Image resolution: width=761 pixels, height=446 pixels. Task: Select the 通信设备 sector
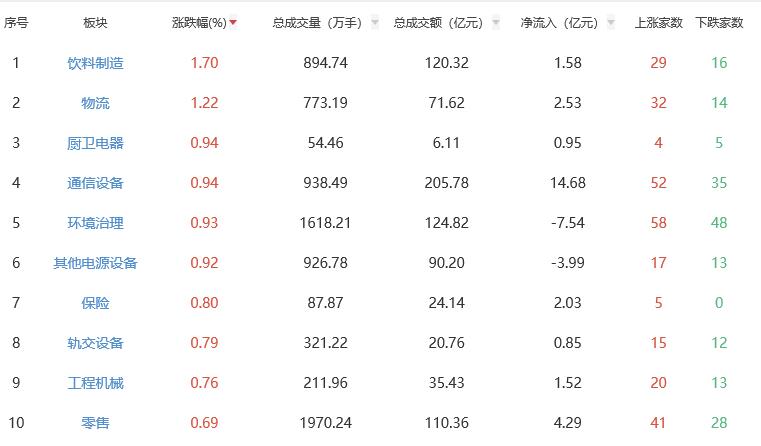(x=95, y=183)
